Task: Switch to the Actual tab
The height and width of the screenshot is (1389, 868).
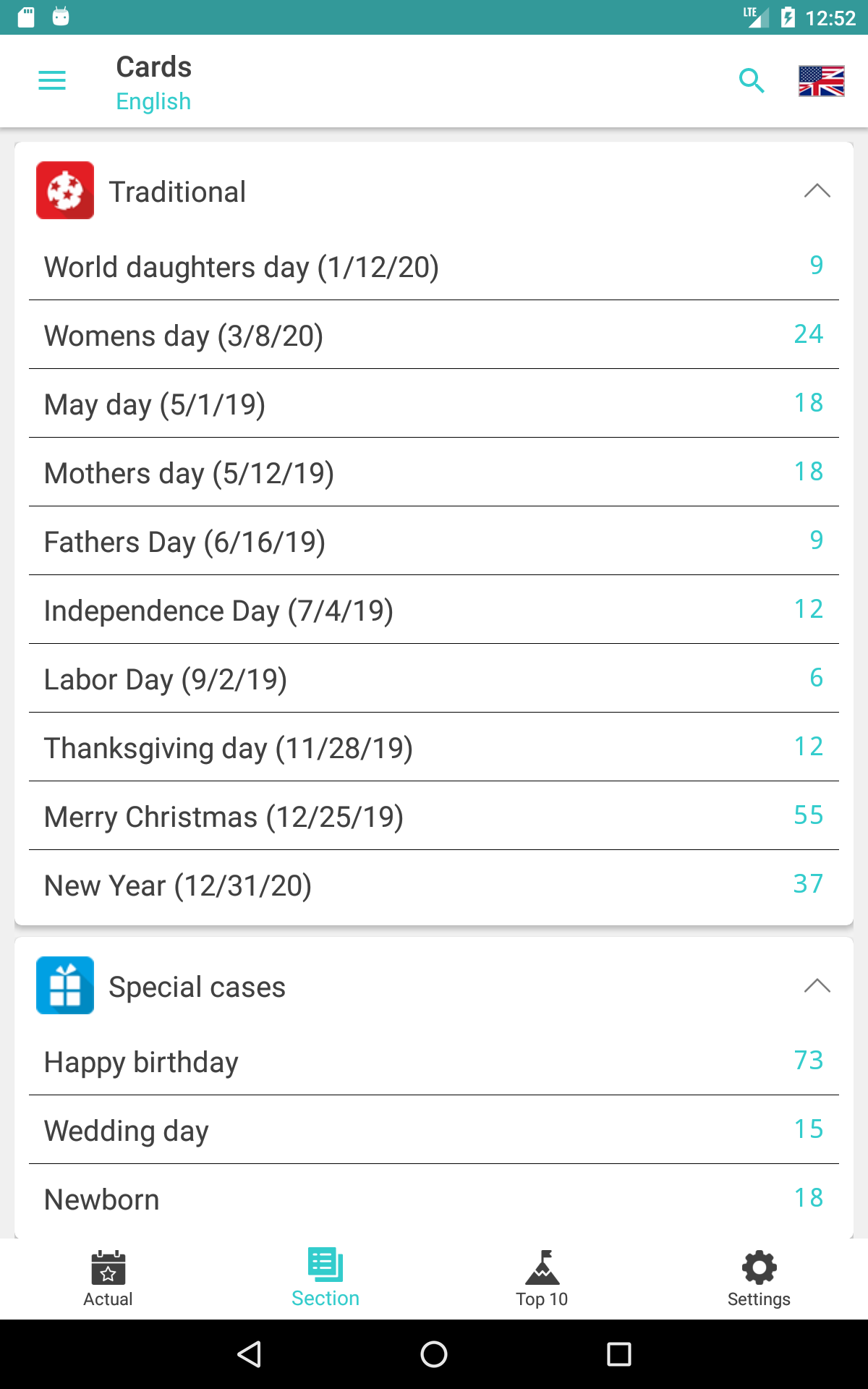Action: (109, 1279)
